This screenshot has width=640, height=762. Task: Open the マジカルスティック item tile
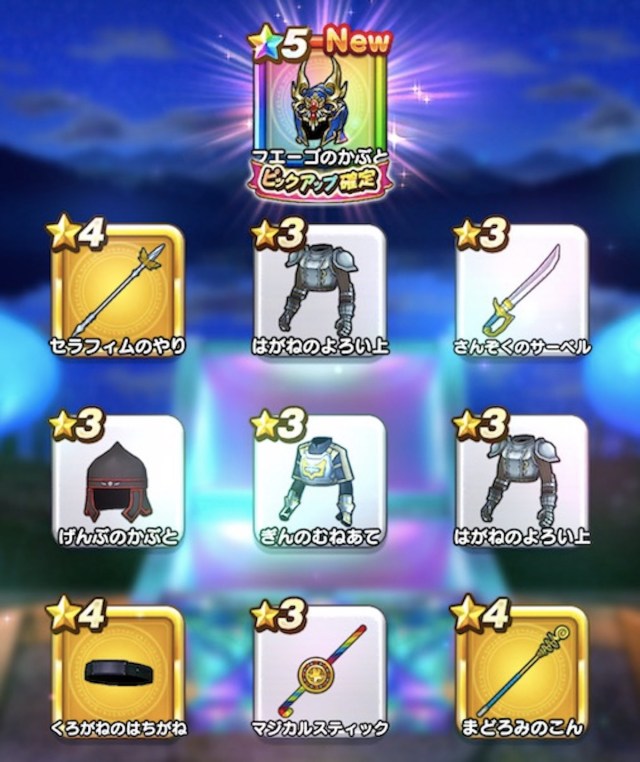319,670
